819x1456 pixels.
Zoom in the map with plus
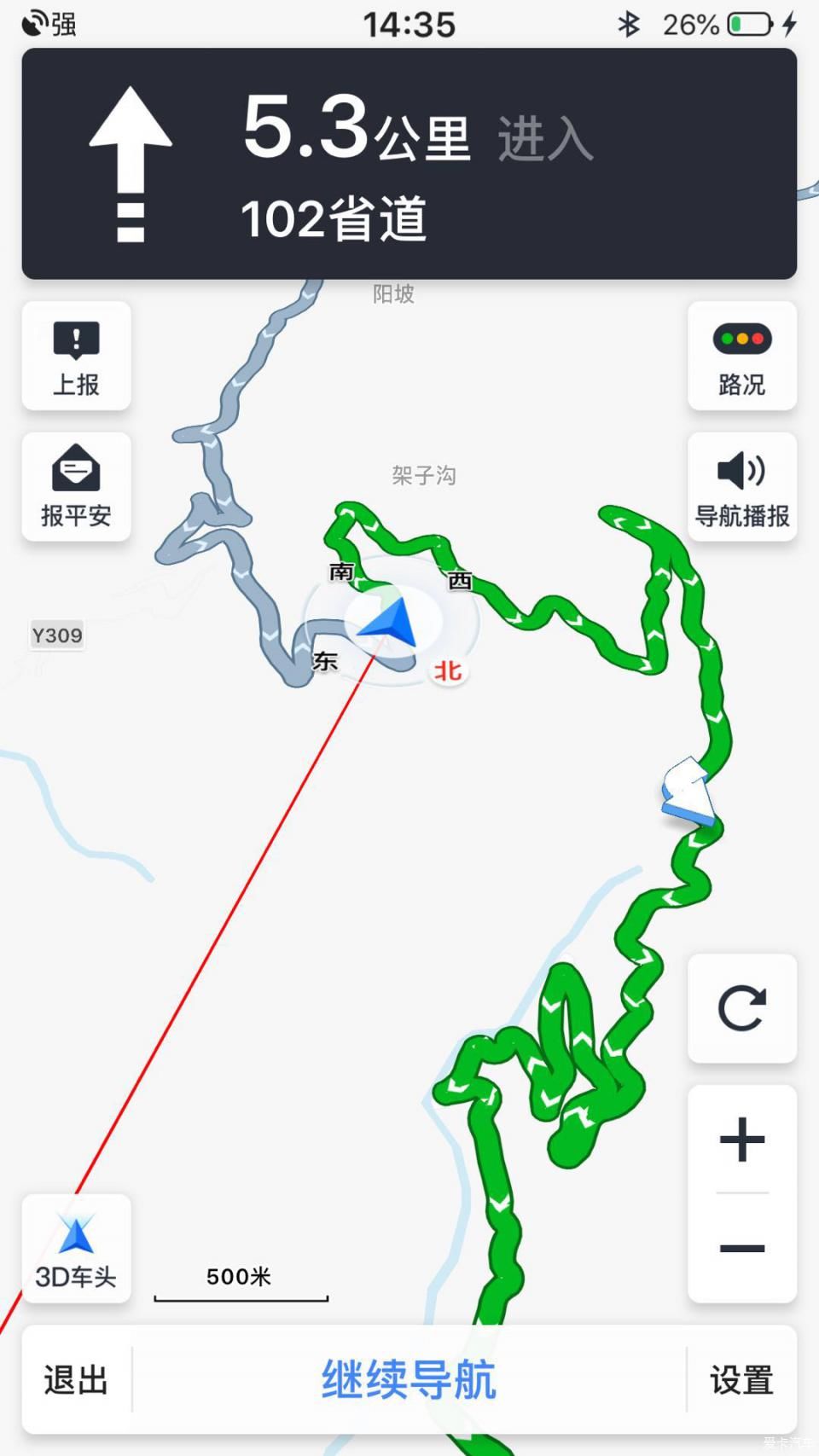pos(741,1140)
